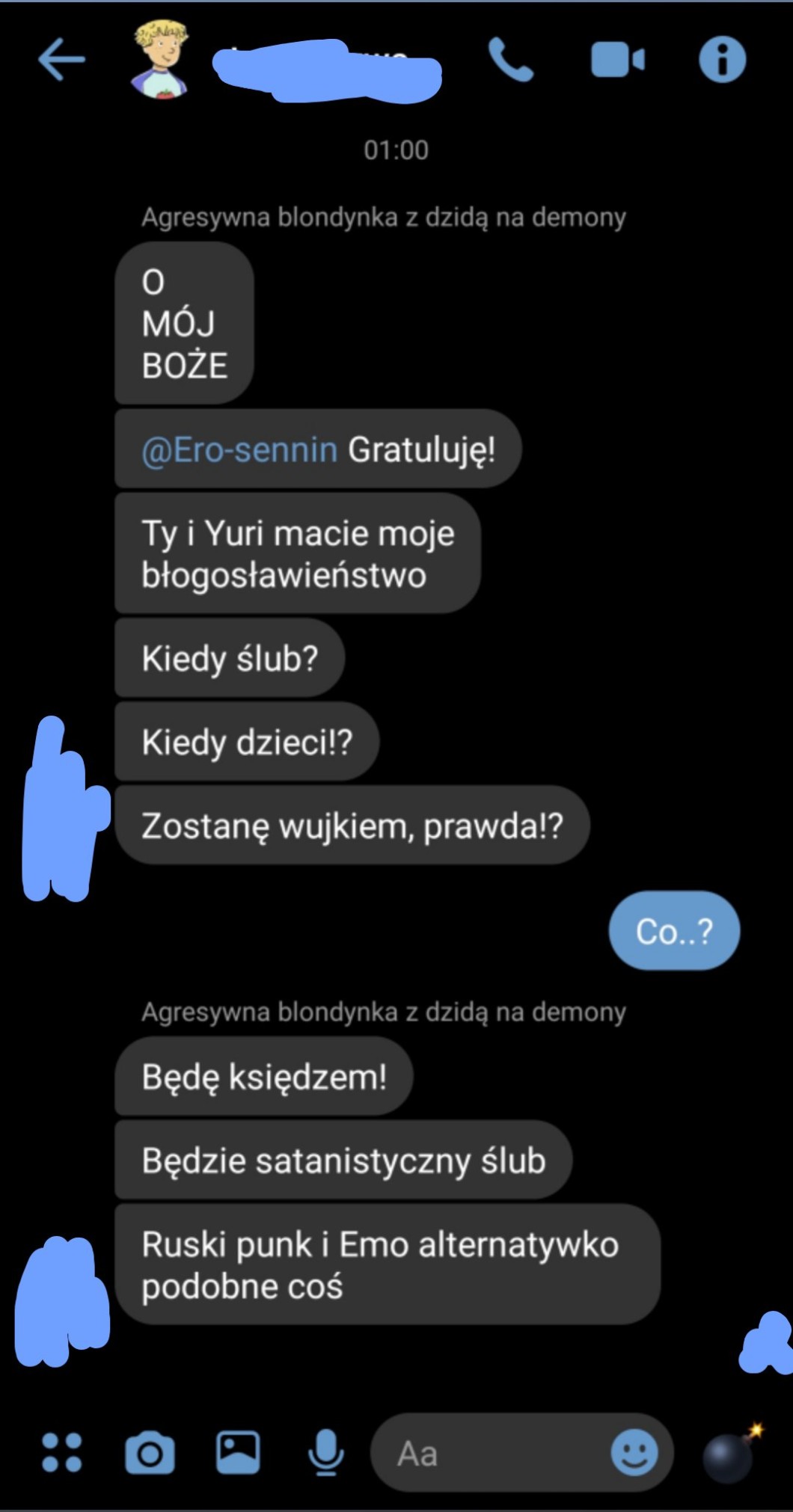Open the group's profile picture
The height and width of the screenshot is (1512, 793).
(x=159, y=60)
